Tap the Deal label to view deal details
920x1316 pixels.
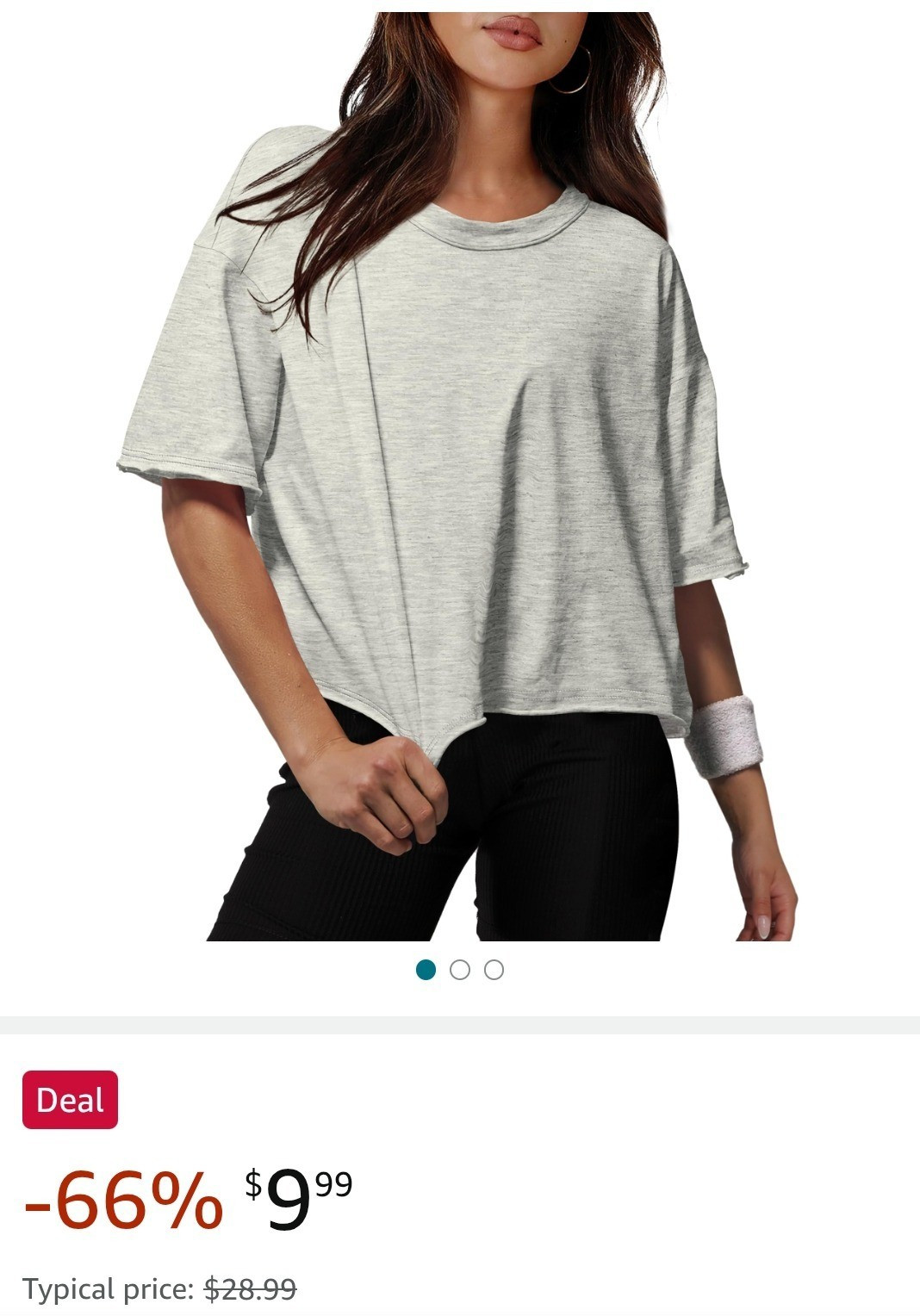pos(70,1099)
